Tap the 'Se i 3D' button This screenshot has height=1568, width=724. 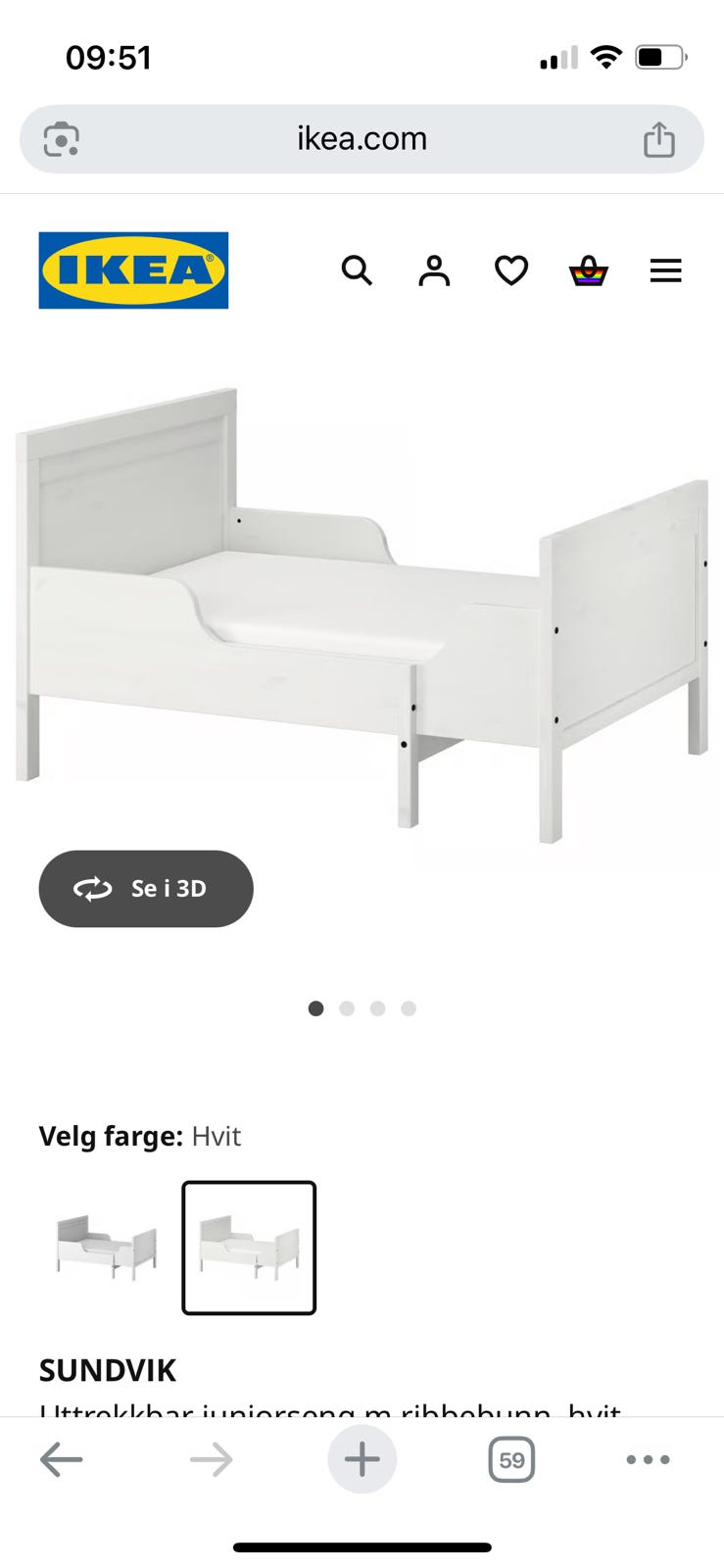click(x=146, y=889)
